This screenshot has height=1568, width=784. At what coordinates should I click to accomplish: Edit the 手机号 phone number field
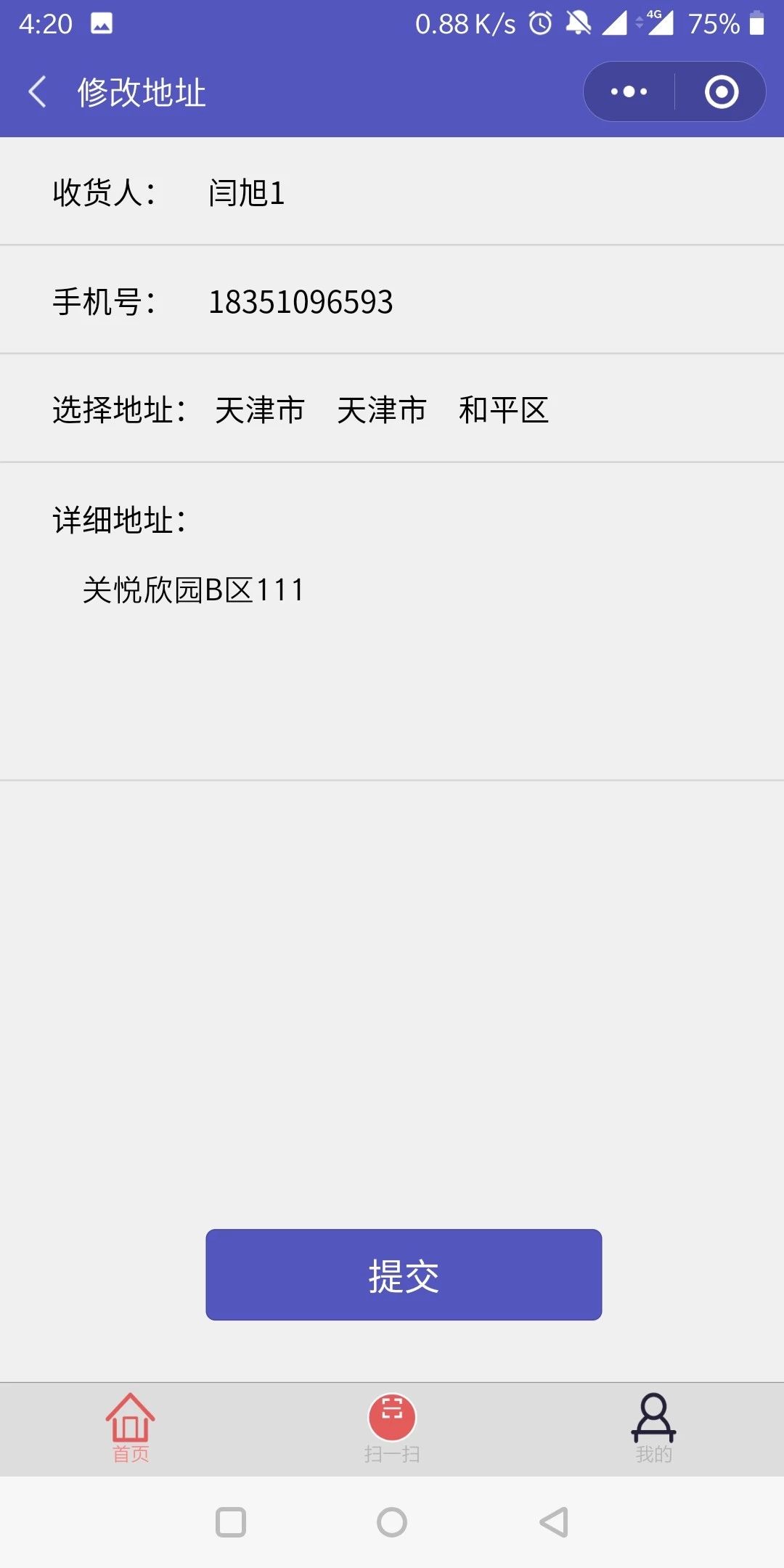pos(479,302)
